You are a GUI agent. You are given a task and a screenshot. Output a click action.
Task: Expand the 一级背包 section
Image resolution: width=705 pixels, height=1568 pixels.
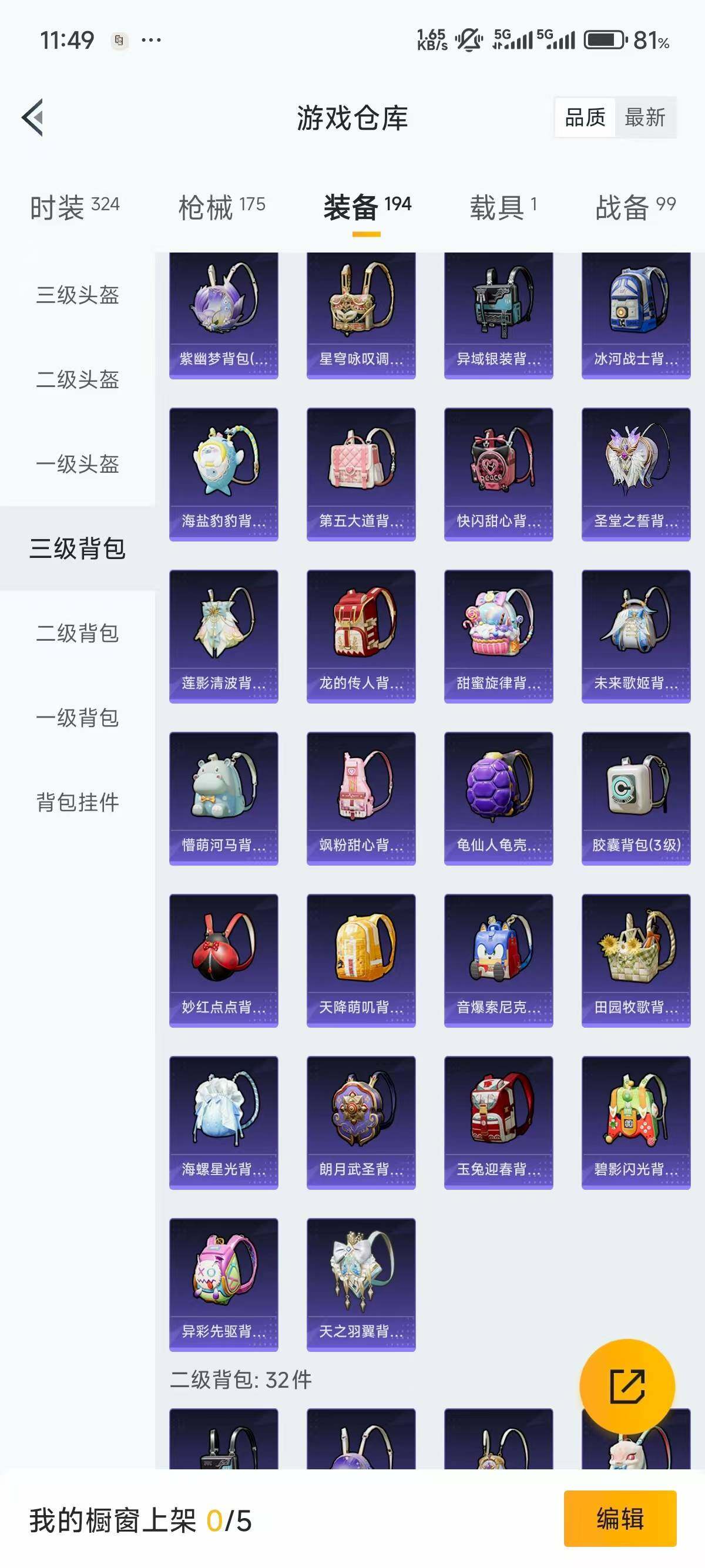[76, 719]
